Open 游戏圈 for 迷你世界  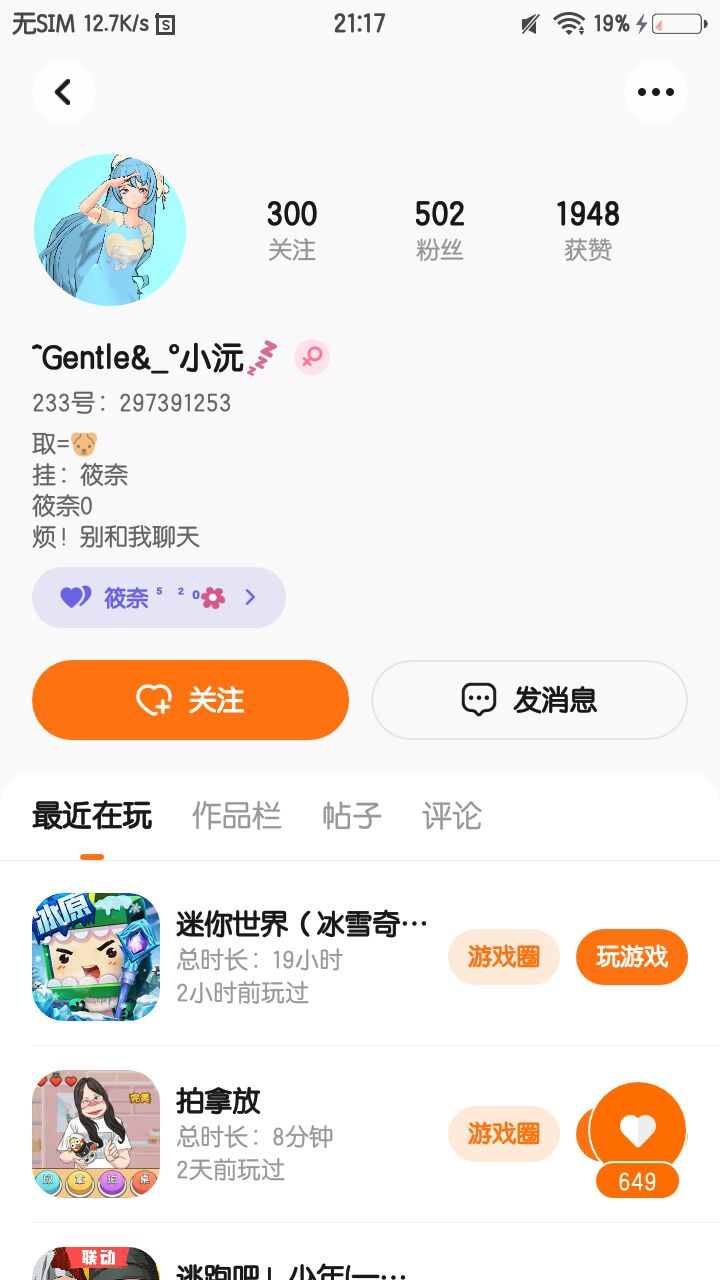click(503, 957)
